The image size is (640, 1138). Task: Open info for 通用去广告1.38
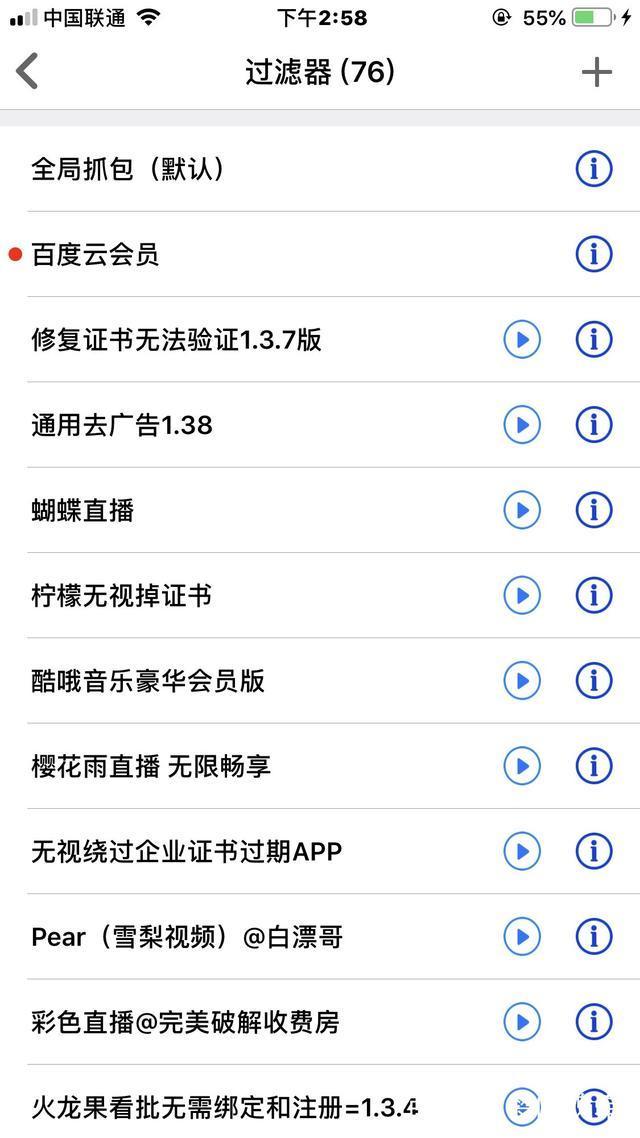pyautogui.click(x=594, y=426)
